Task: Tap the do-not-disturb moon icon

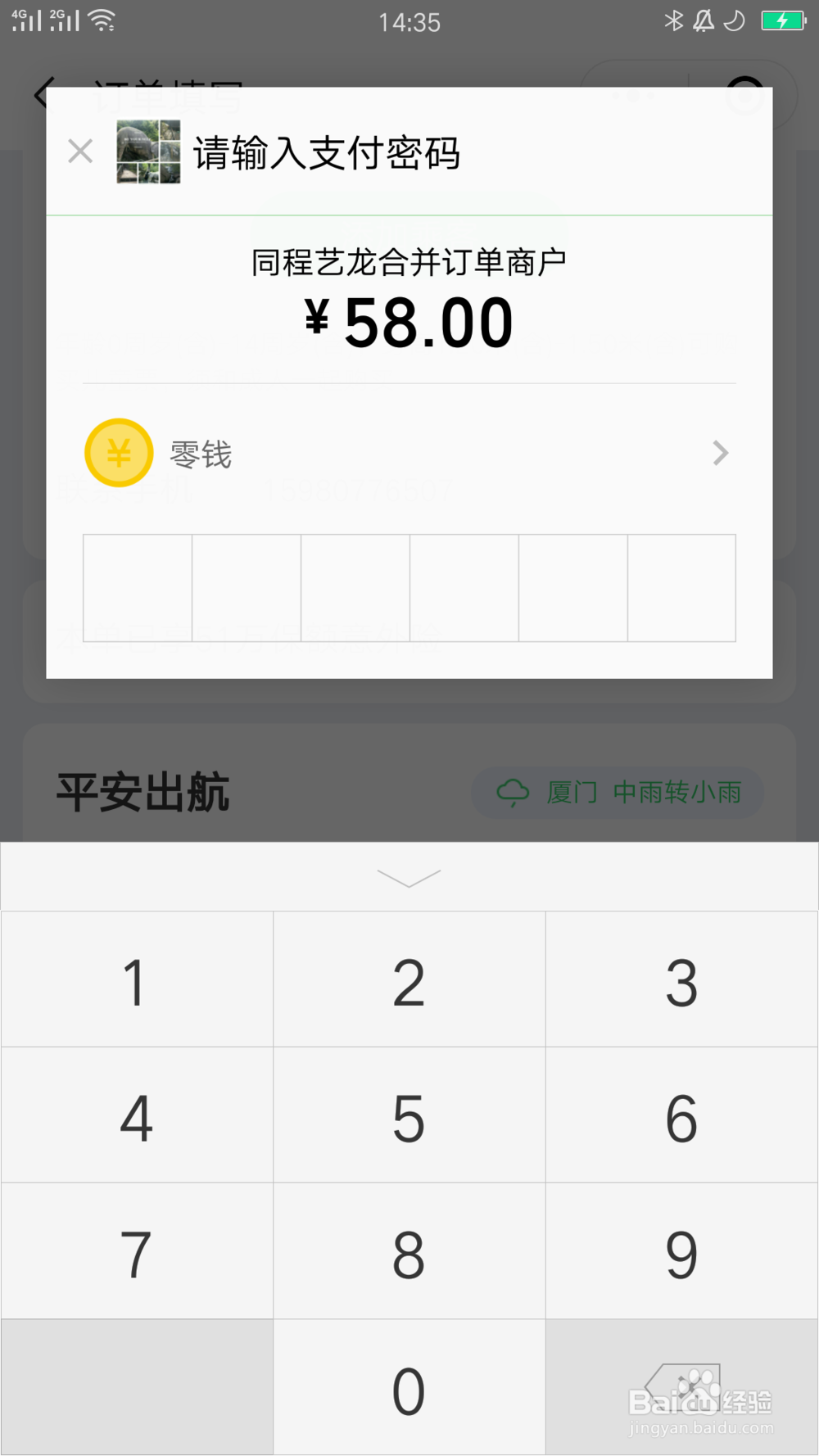Action: click(x=731, y=22)
